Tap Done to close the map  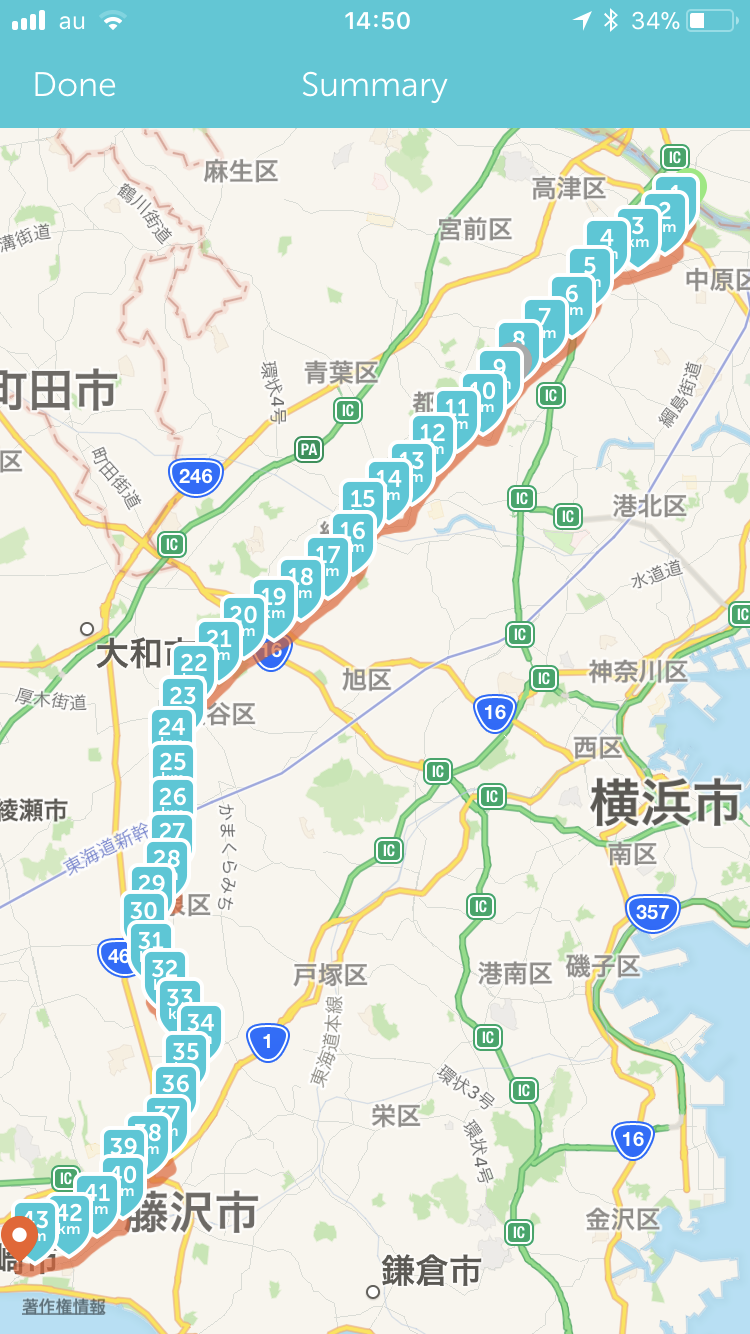coord(75,85)
